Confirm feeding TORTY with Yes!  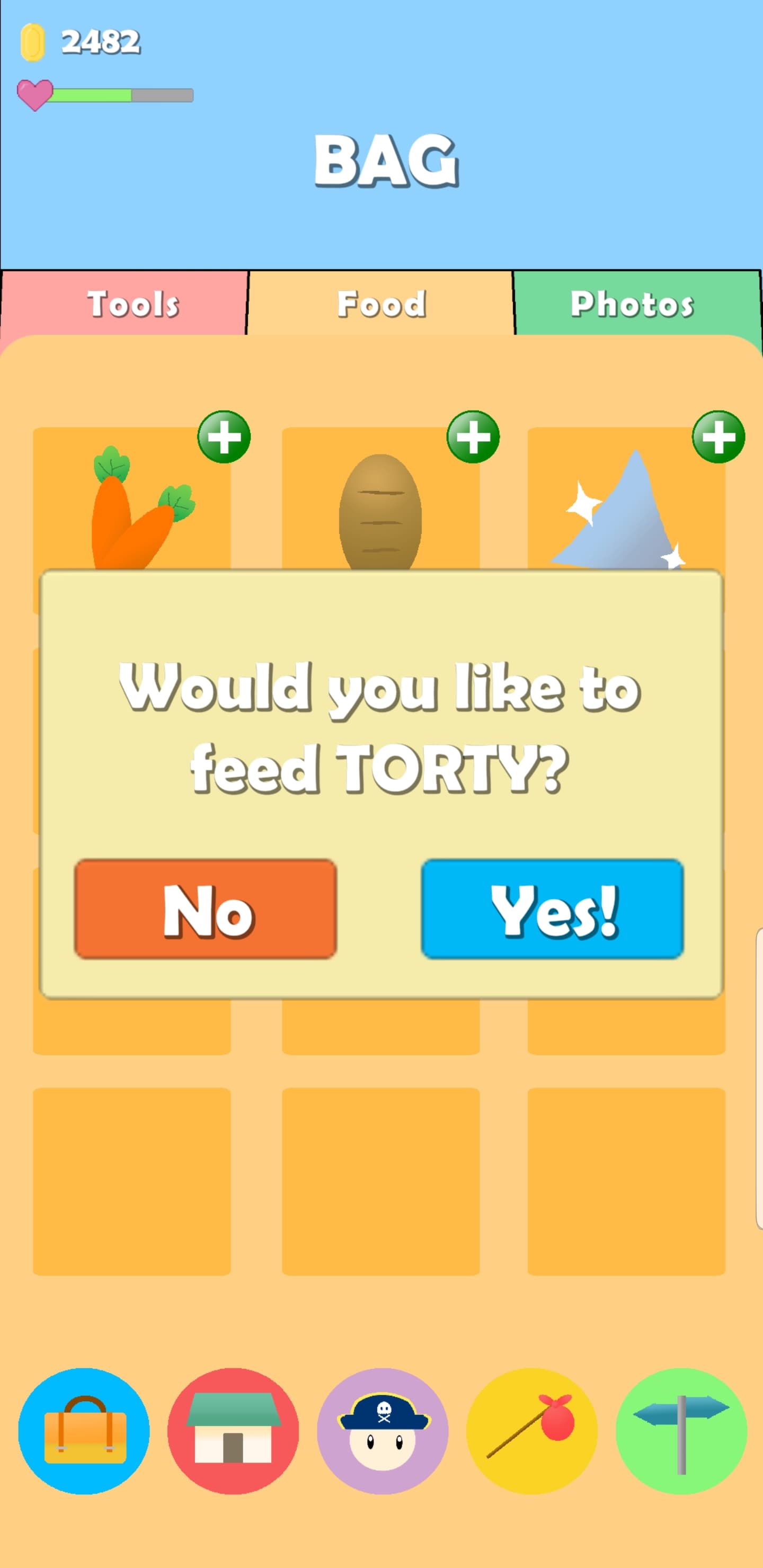[x=552, y=909]
